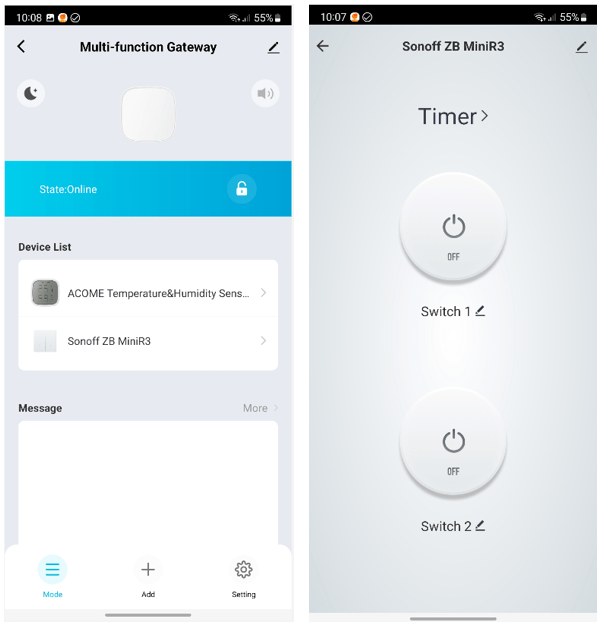Open Sonoff ZB MiniR3 in Device List
603x626 pixels.
[148, 341]
